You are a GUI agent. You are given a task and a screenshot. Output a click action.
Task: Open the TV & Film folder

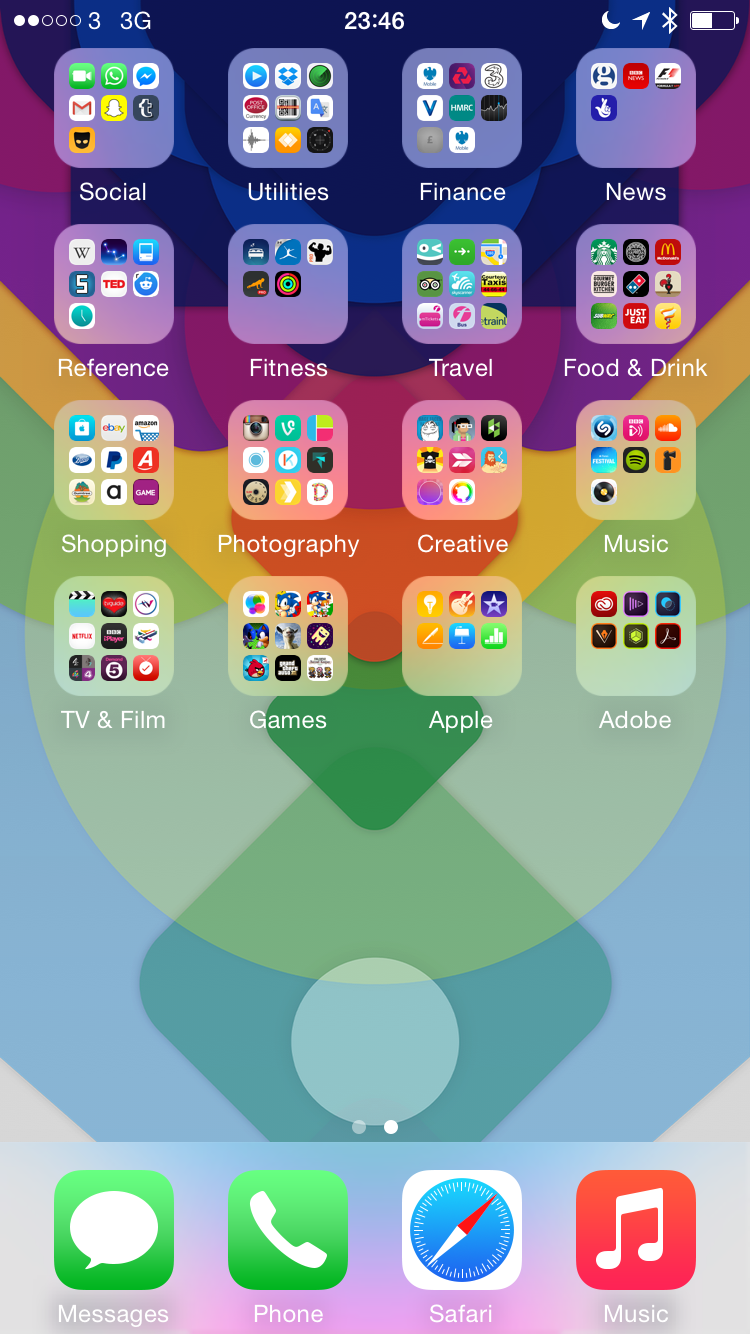[x=114, y=636]
